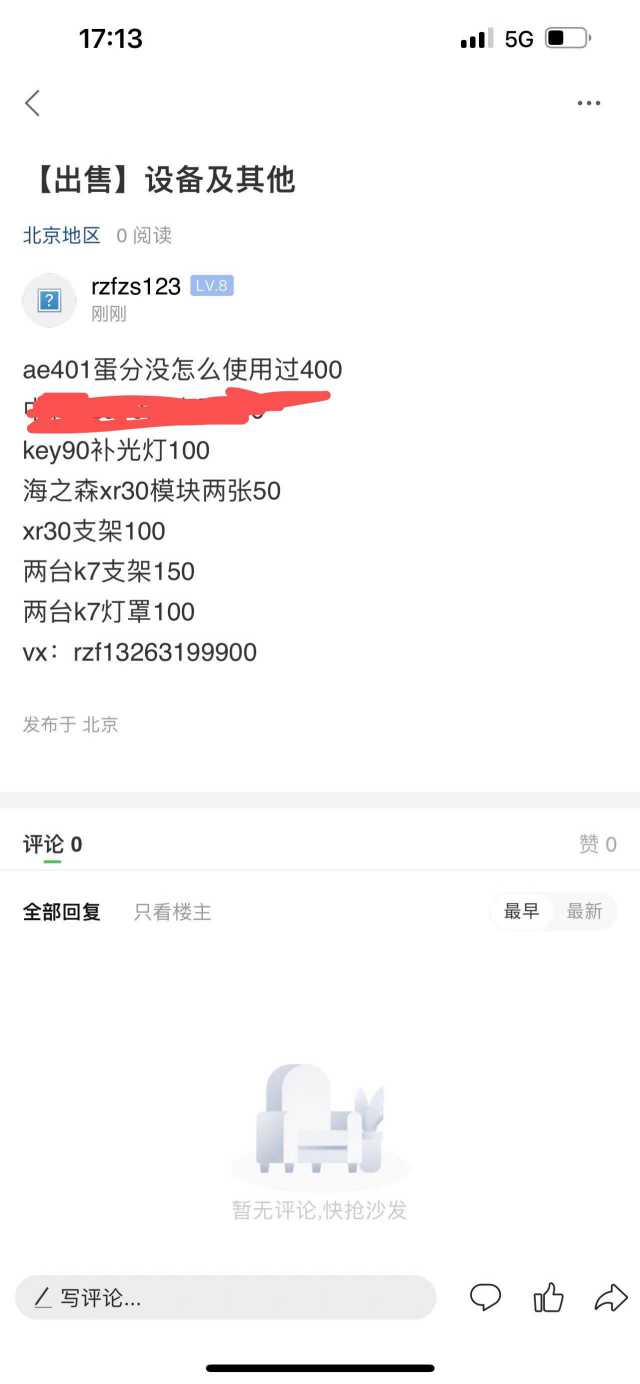Tap the 写评论 input box
Image resolution: width=640 pixels, height=1384 pixels.
225,1298
